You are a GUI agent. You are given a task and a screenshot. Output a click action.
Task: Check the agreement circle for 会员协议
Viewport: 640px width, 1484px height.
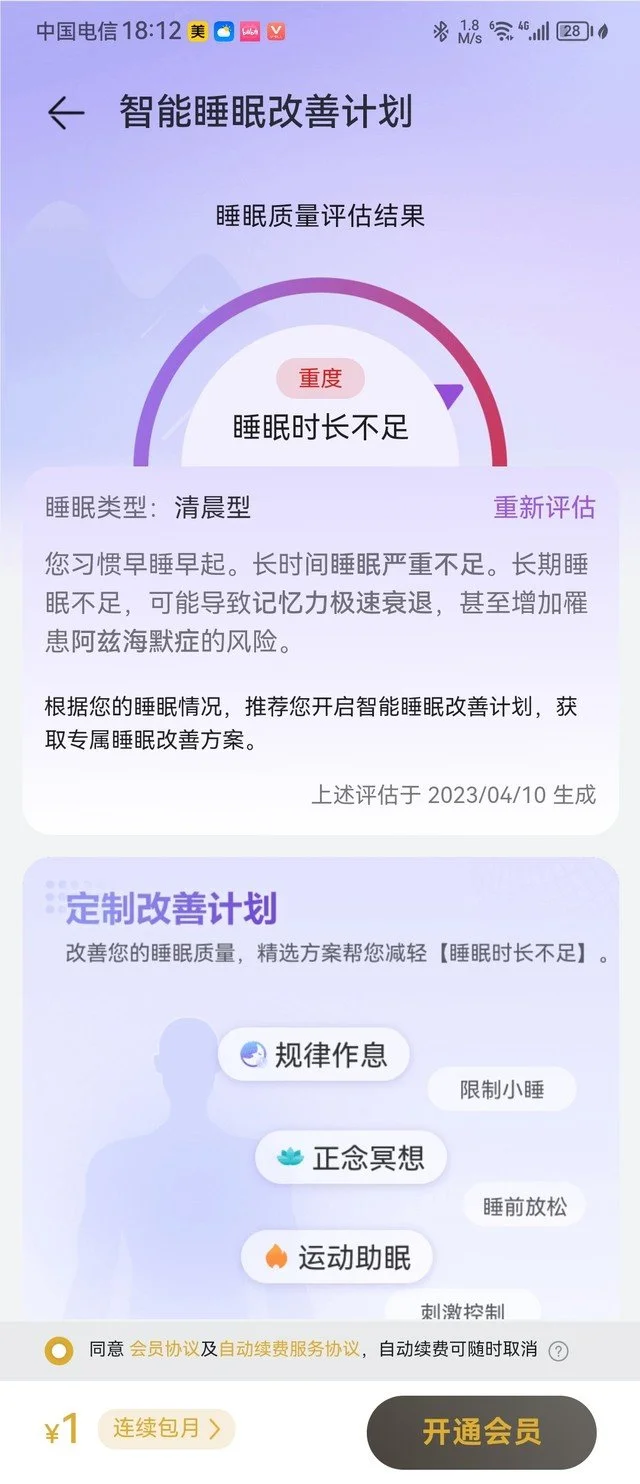coord(59,1350)
